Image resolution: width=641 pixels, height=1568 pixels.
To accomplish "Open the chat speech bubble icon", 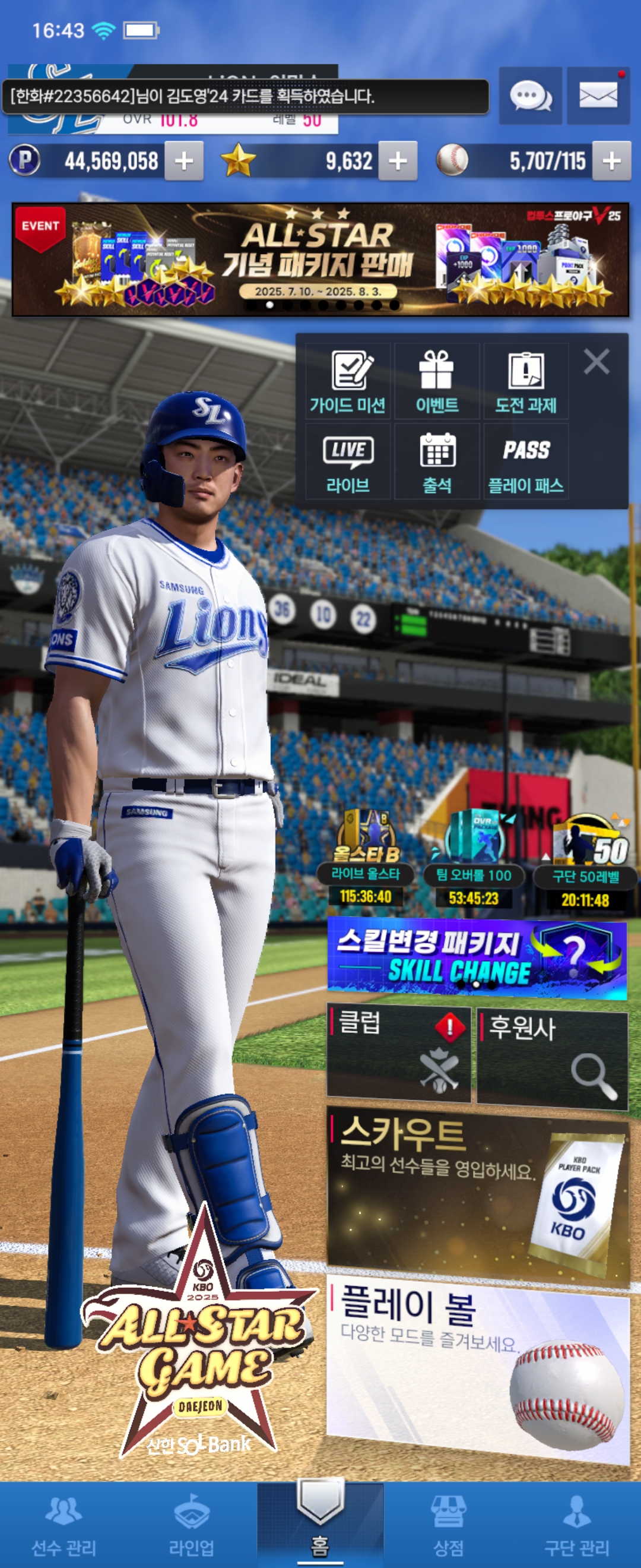I will (x=529, y=96).
